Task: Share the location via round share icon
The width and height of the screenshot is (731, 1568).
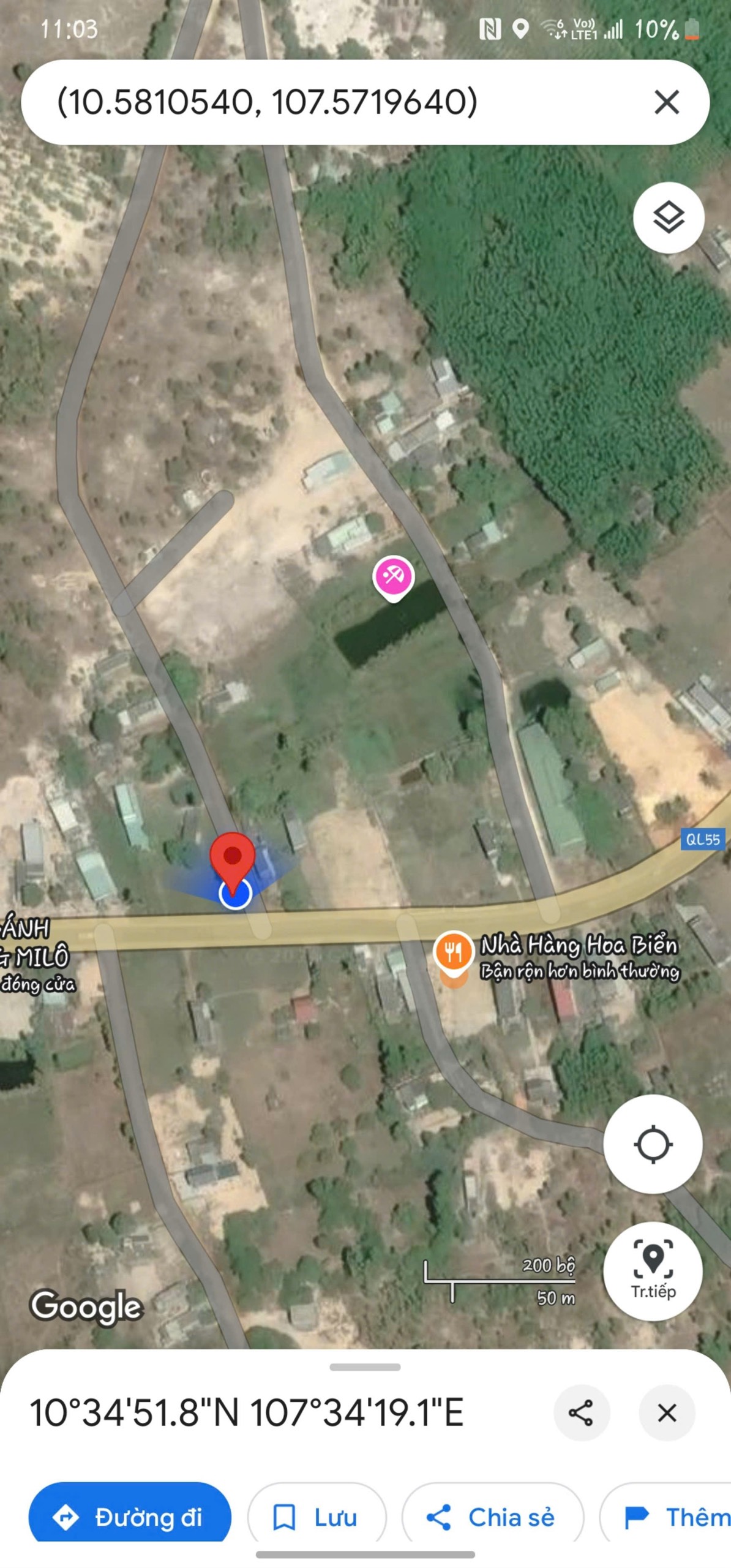Action: coord(581,1412)
